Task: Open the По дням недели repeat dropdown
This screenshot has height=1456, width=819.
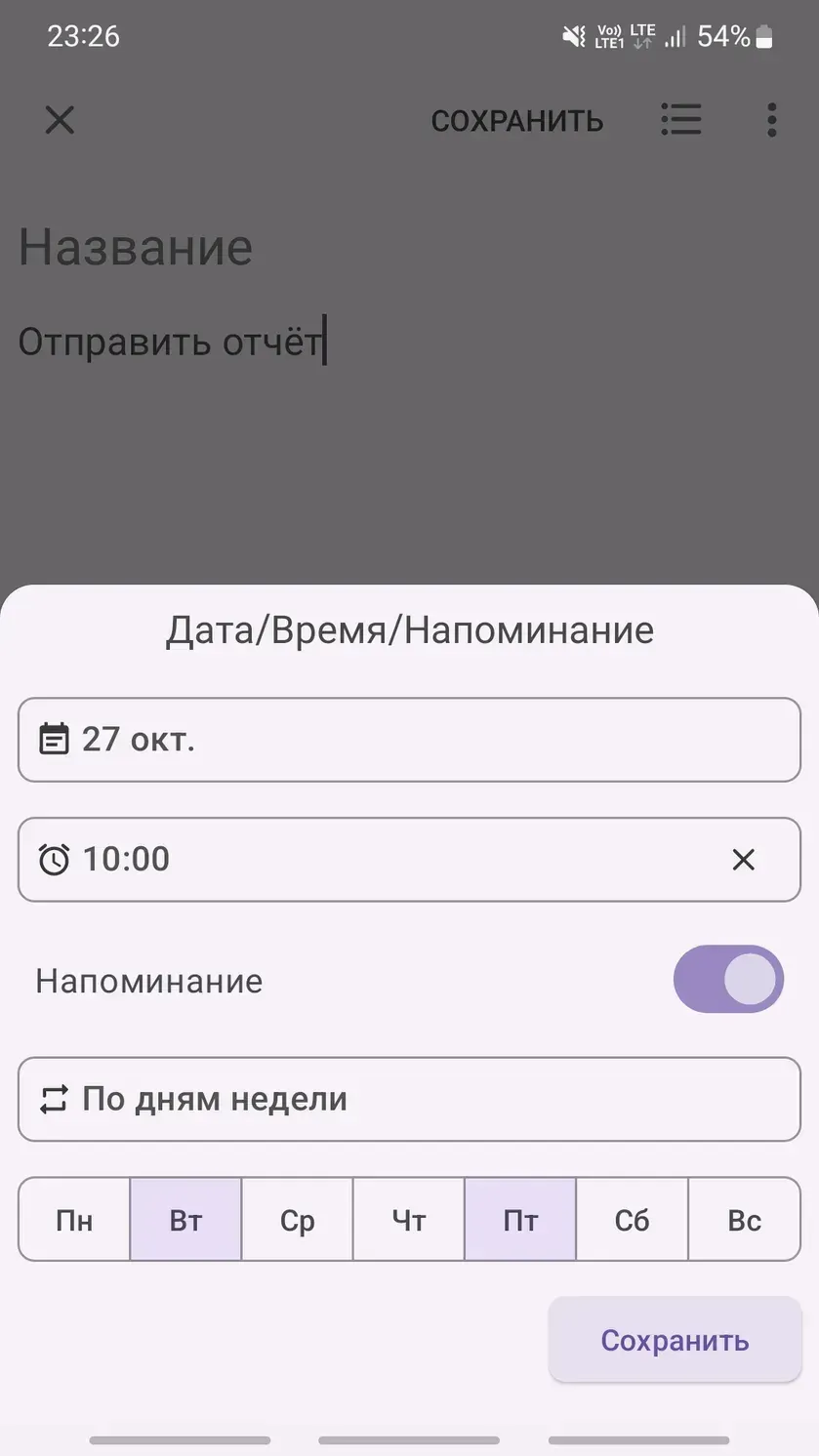Action: (x=409, y=1099)
